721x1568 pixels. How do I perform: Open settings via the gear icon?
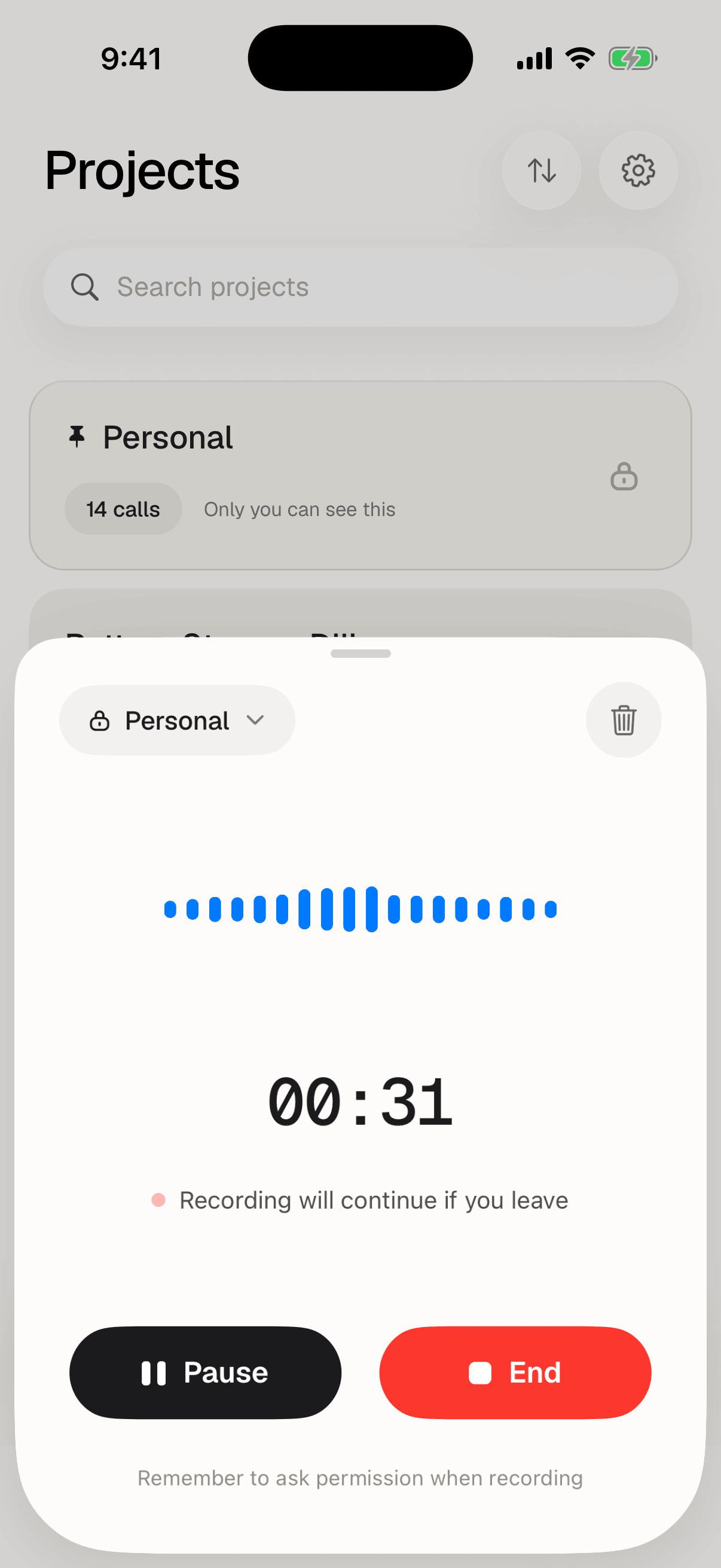pos(638,170)
